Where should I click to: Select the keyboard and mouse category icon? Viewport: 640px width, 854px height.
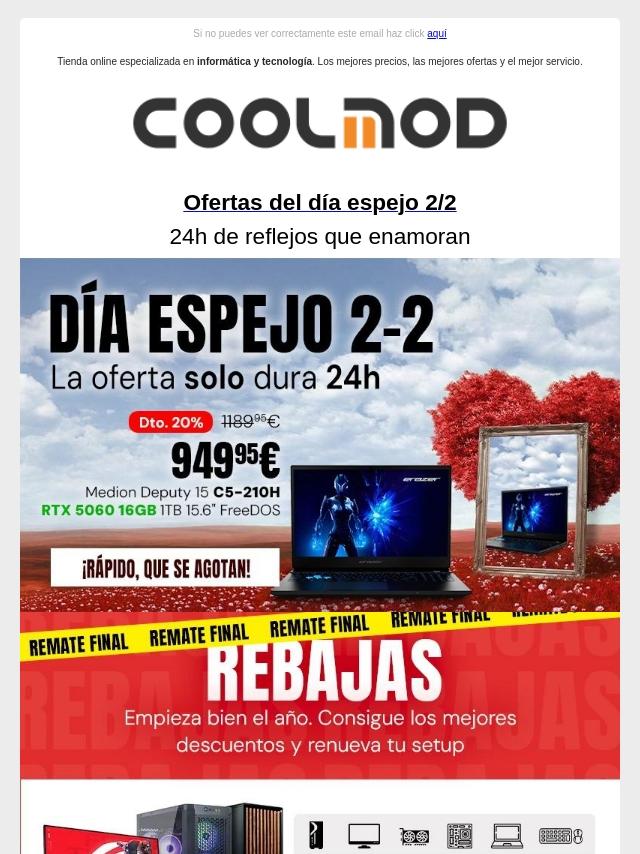(560, 835)
